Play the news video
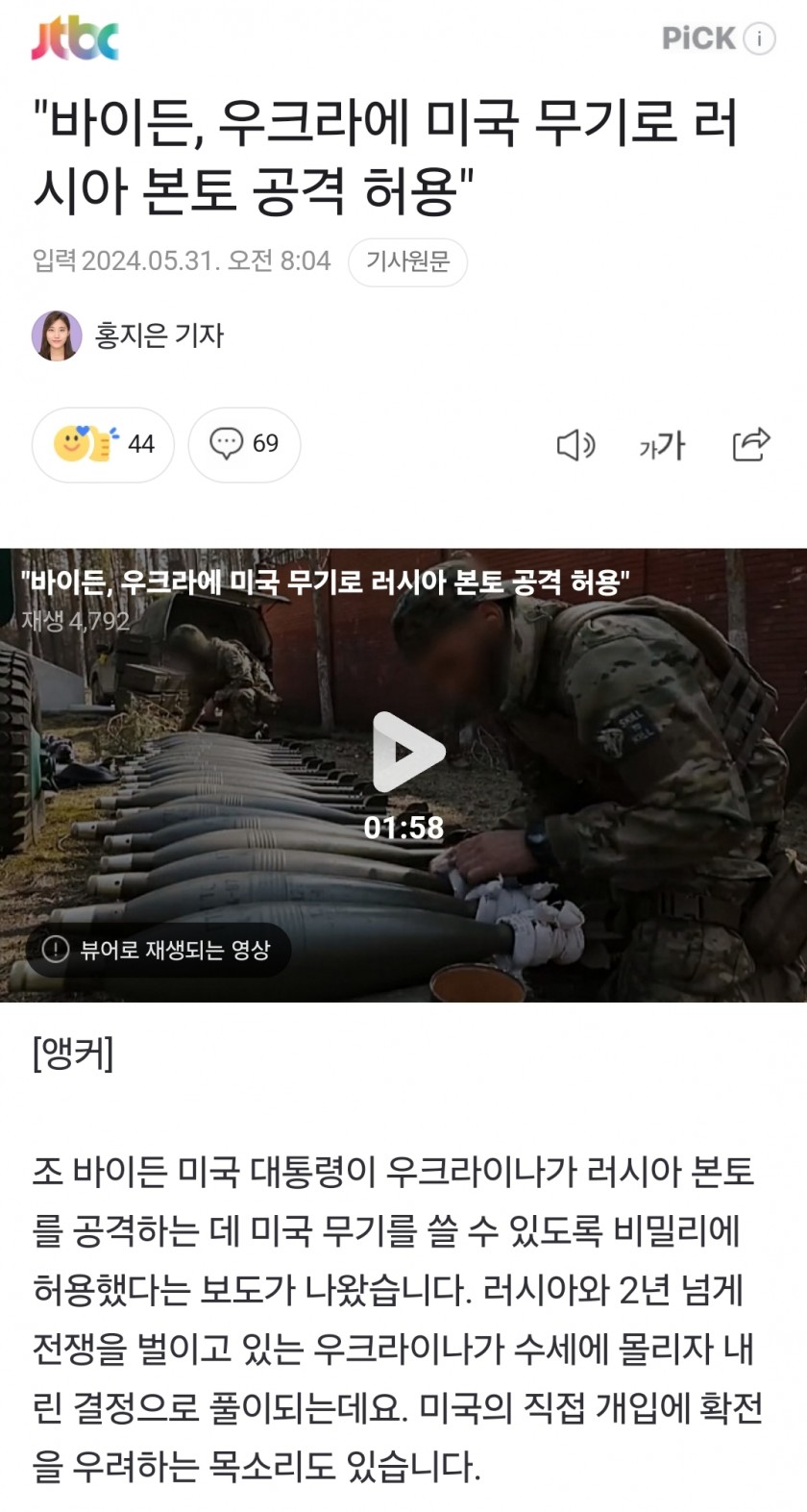 [406, 752]
